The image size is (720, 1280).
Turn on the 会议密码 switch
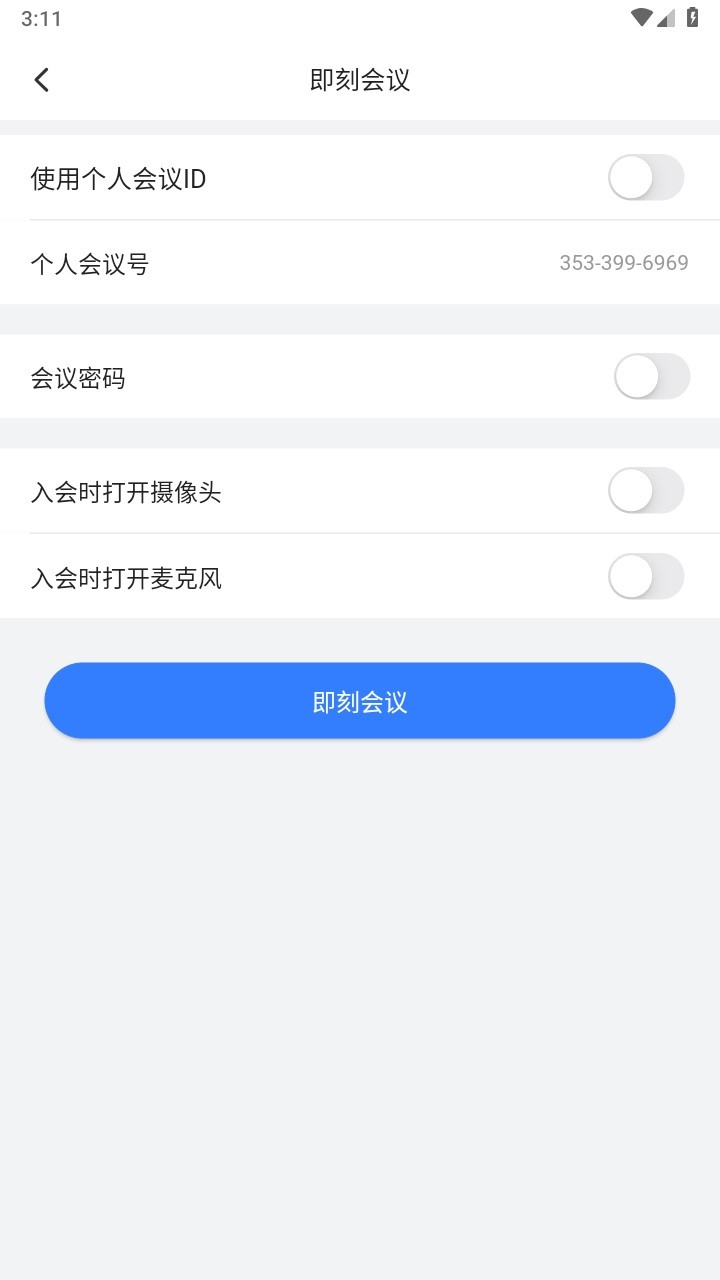click(651, 377)
